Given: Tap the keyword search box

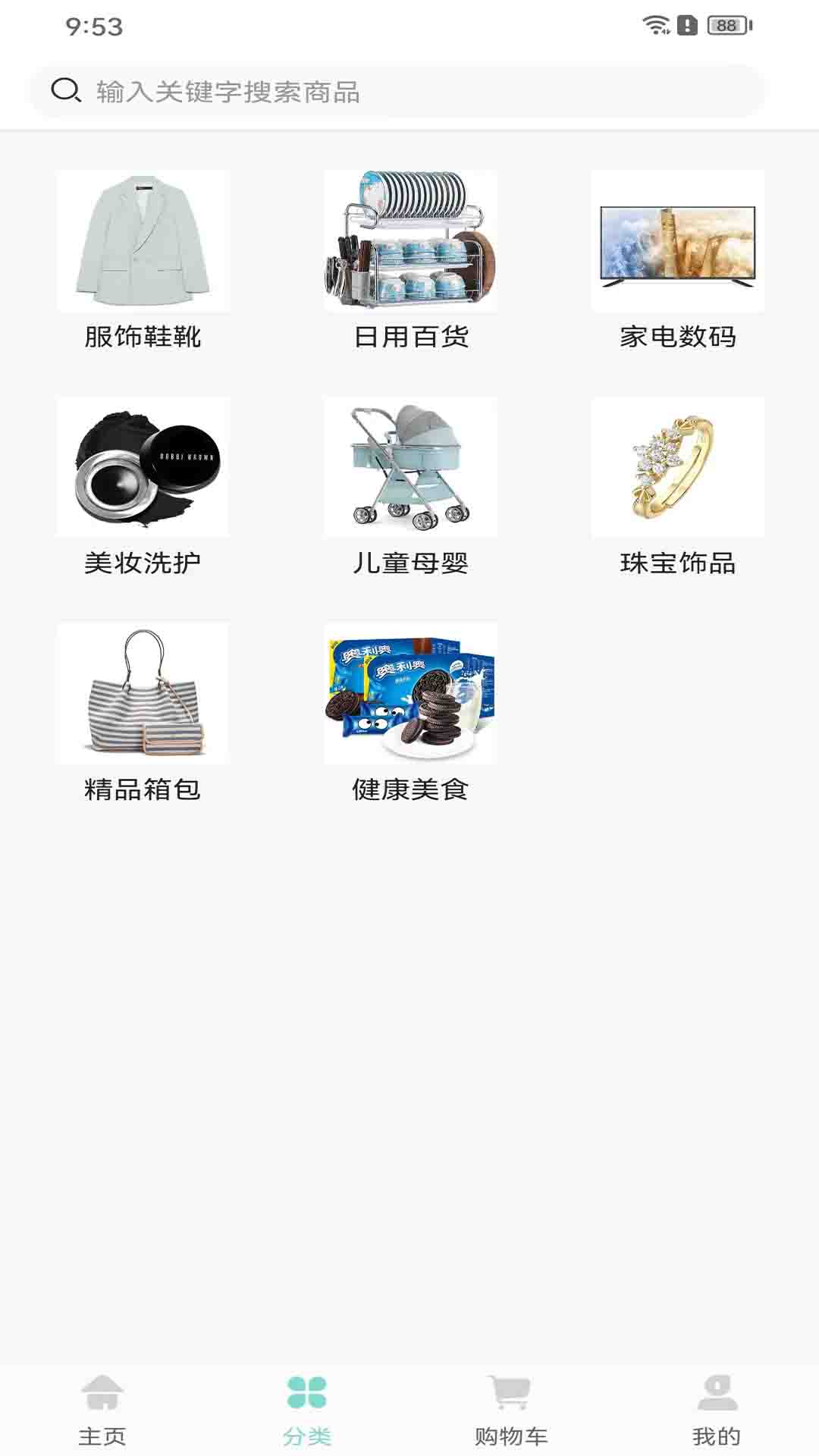Looking at the screenshot, I should click(x=394, y=92).
